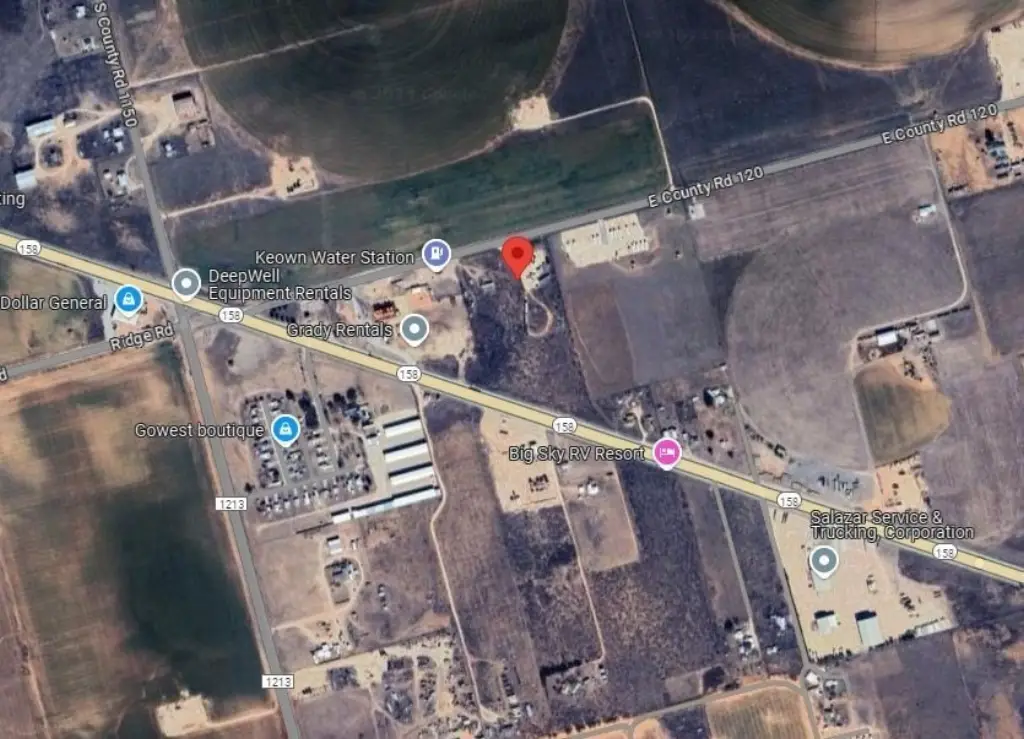Tap the Dollar General shopping pin
This screenshot has height=739, width=1024.
pos(128,299)
